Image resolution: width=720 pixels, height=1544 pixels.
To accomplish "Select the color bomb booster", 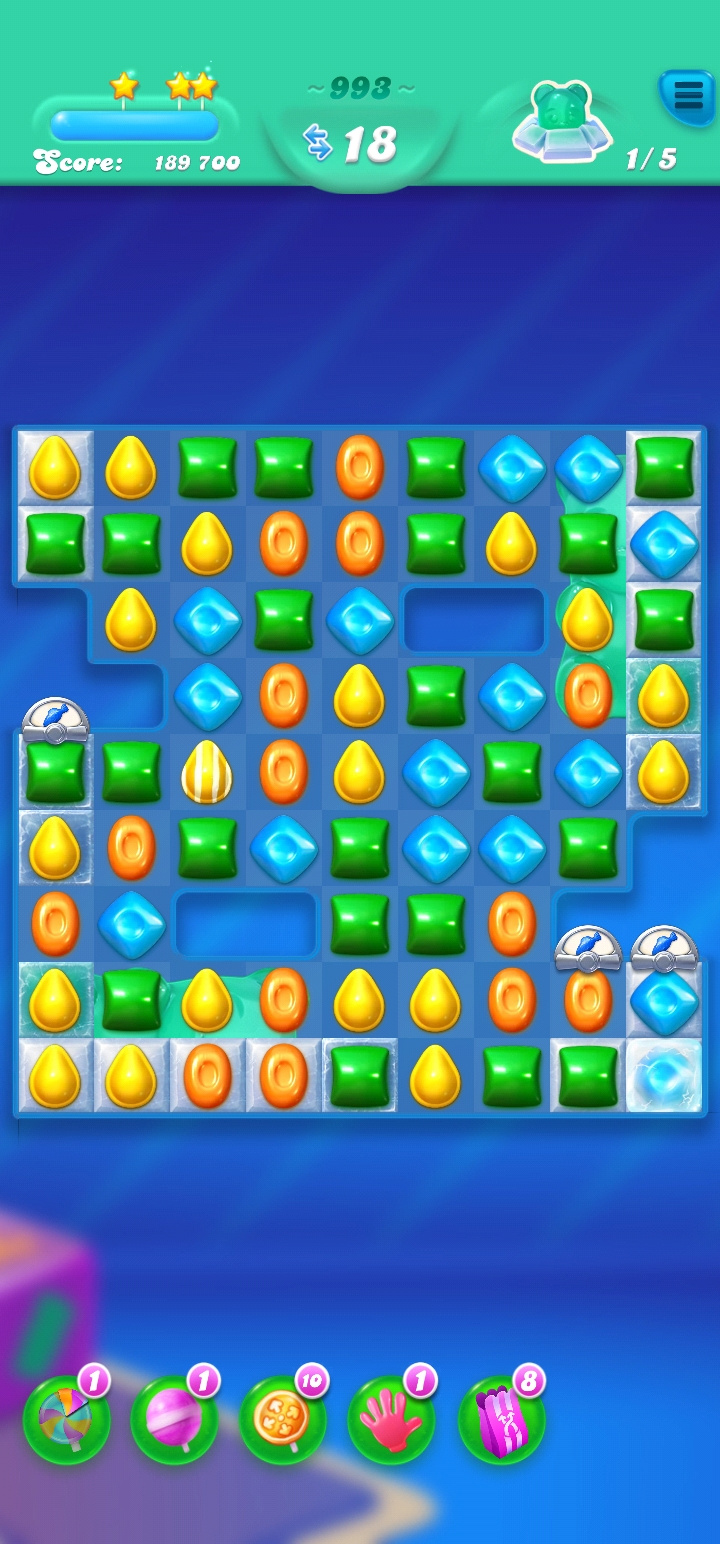I will [66, 1420].
